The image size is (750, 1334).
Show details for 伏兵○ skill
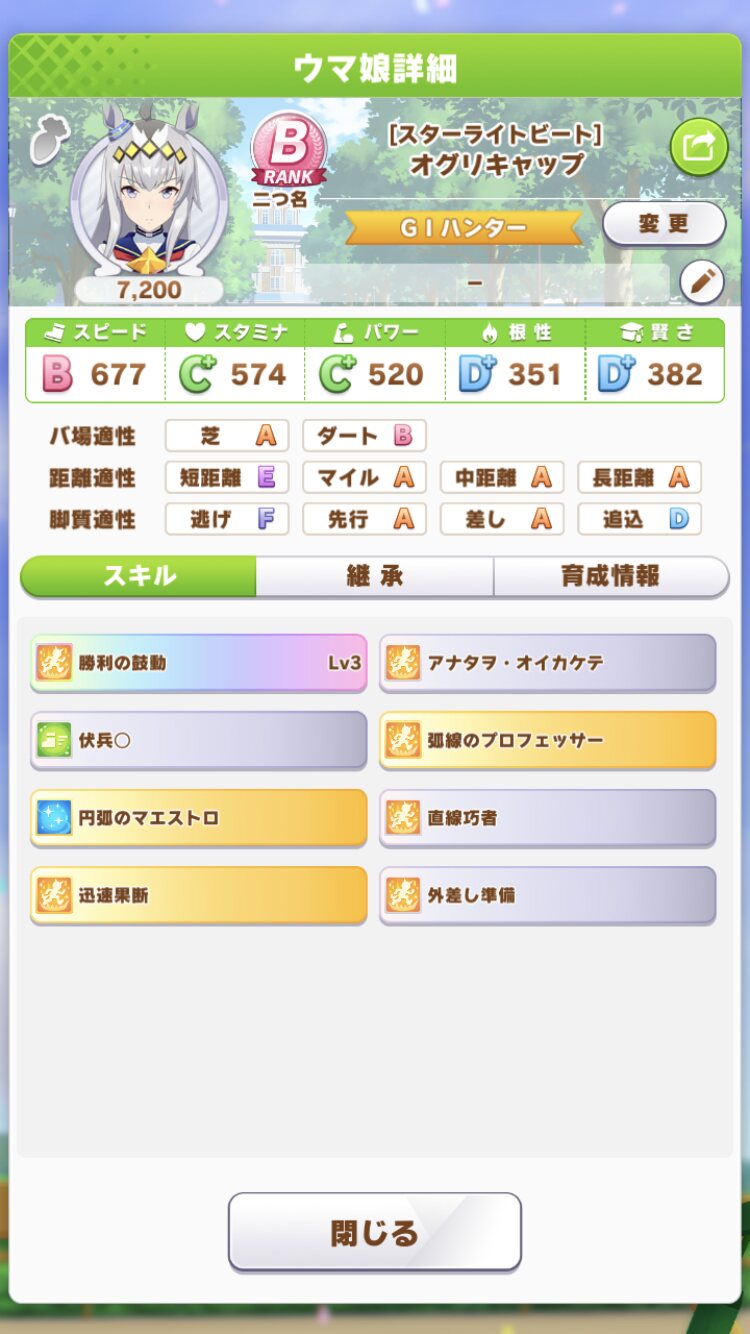[x=199, y=740]
